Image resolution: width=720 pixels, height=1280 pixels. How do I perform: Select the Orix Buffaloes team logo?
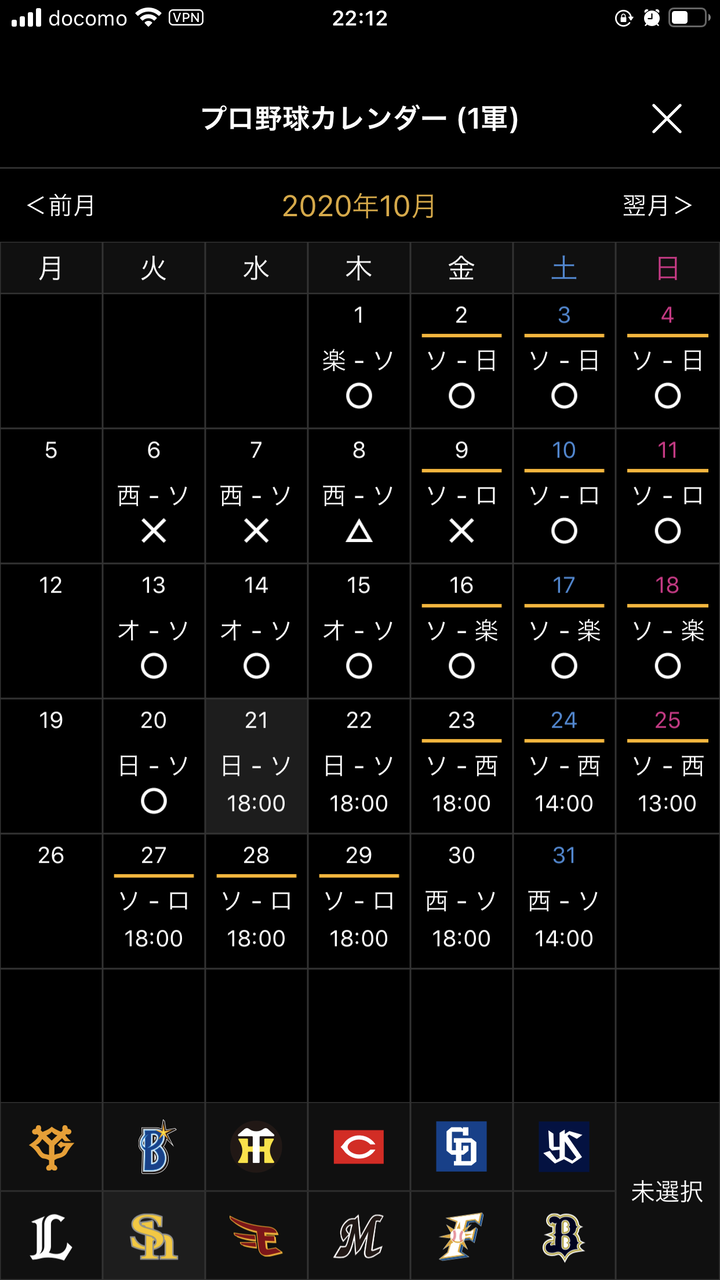point(564,1236)
